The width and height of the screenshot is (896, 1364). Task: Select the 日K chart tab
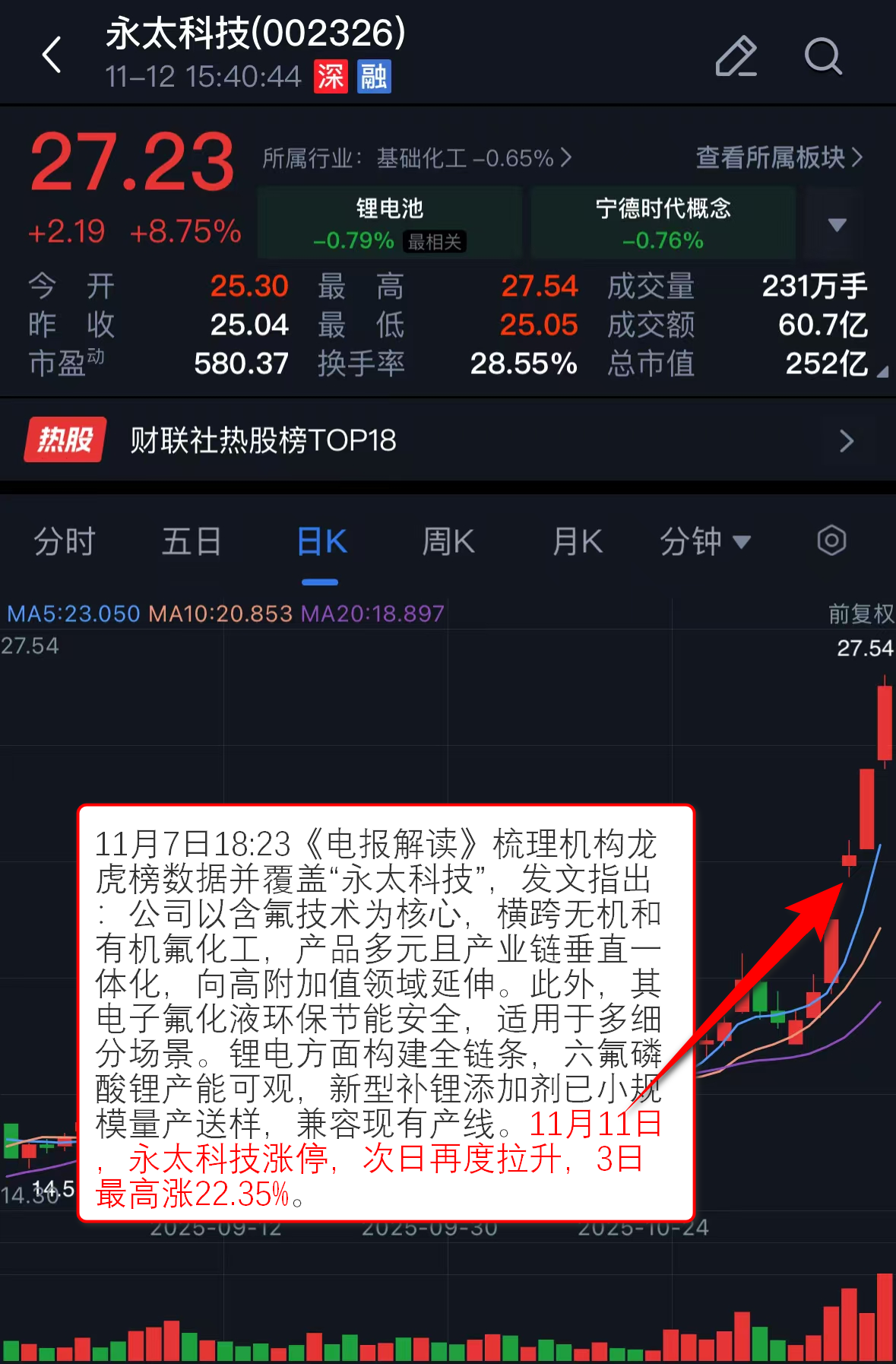coord(321,542)
